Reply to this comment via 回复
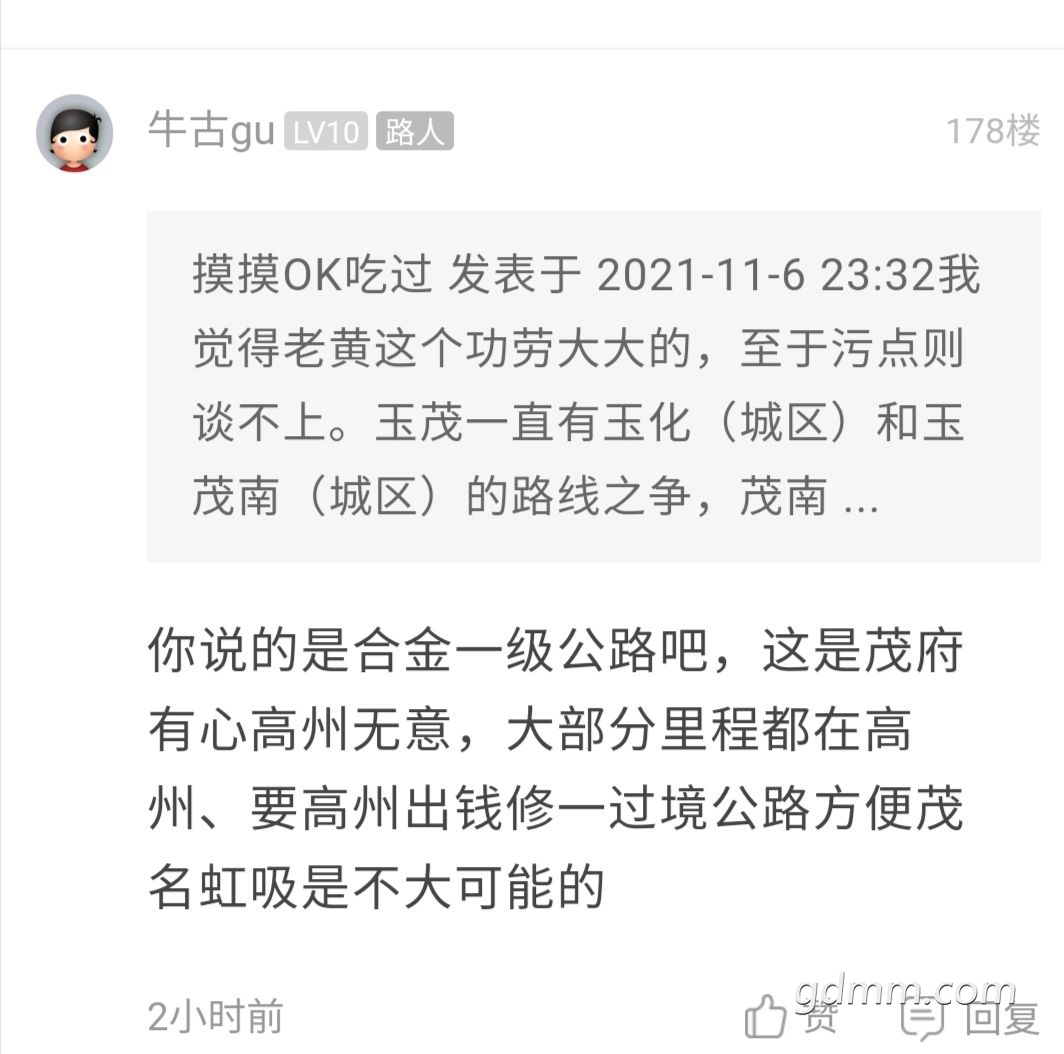 click(x=970, y=1017)
